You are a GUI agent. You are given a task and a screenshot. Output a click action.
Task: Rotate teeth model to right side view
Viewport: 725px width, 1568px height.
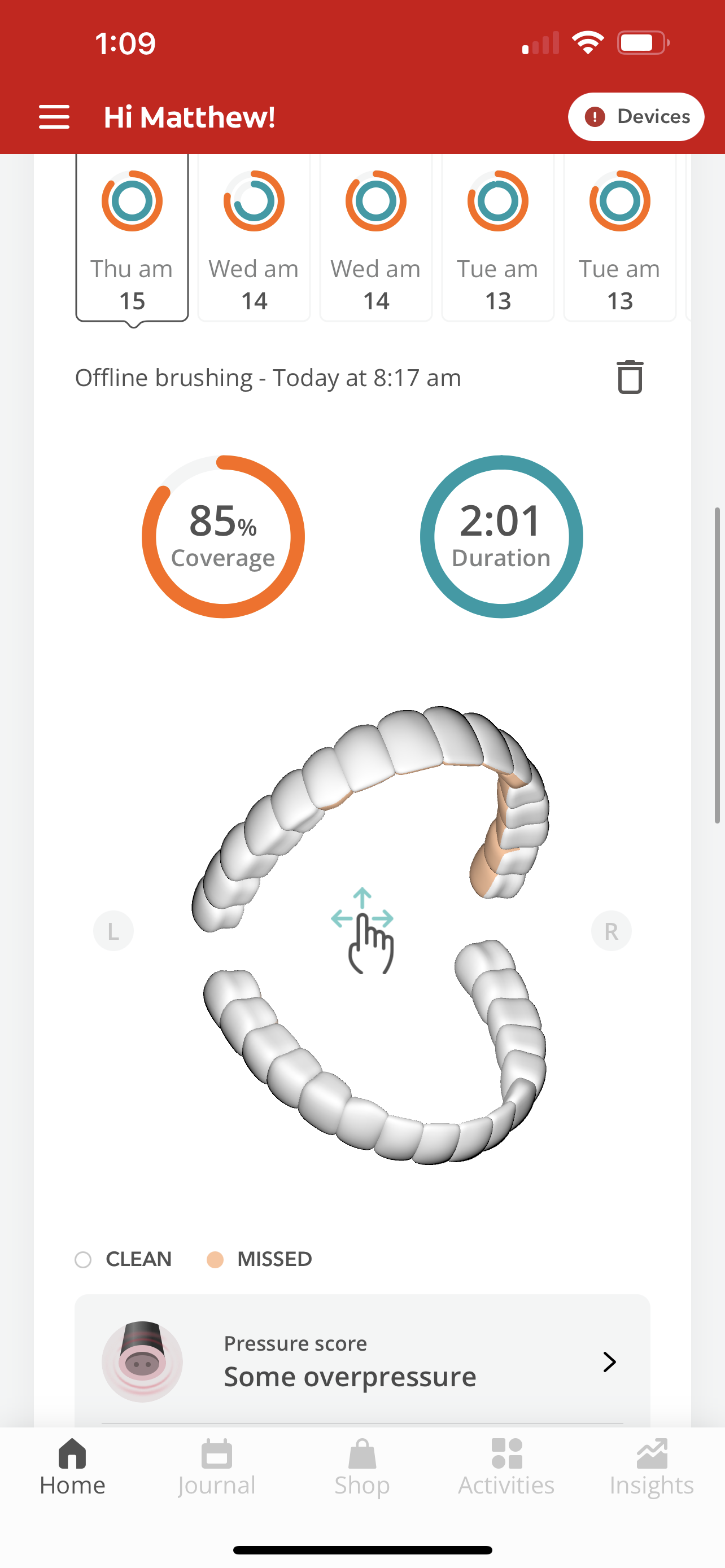(610, 931)
